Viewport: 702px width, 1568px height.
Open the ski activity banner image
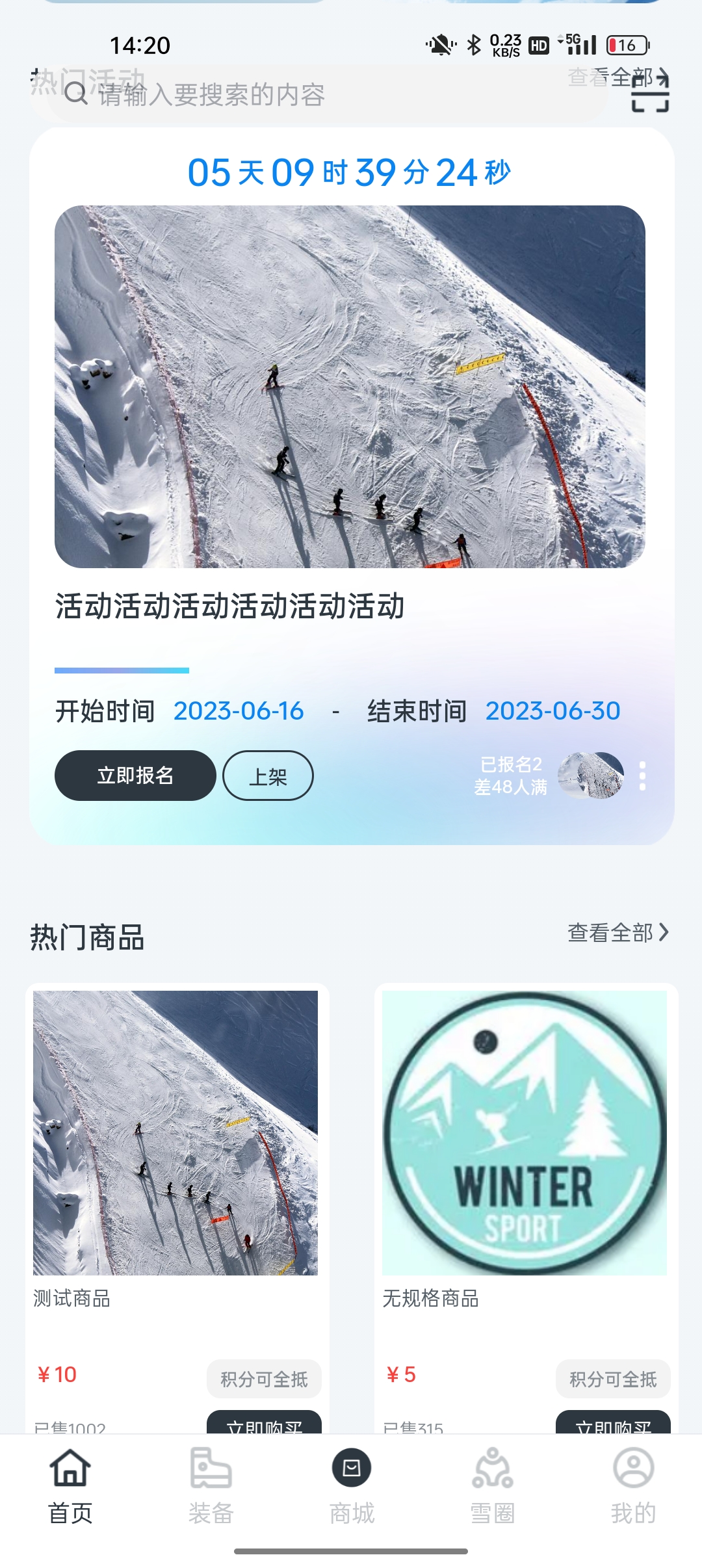point(350,386)
